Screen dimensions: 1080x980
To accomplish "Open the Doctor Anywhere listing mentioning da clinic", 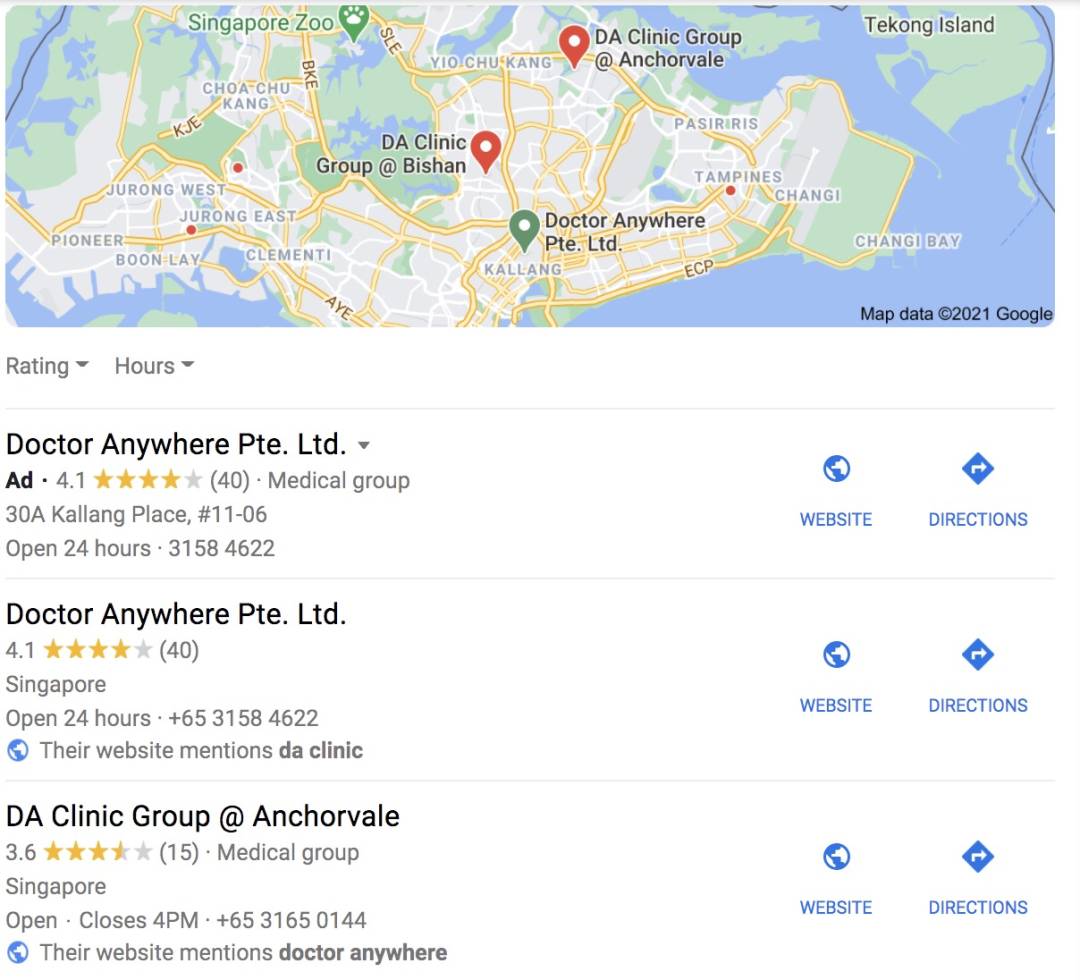I will pos(176,614).
